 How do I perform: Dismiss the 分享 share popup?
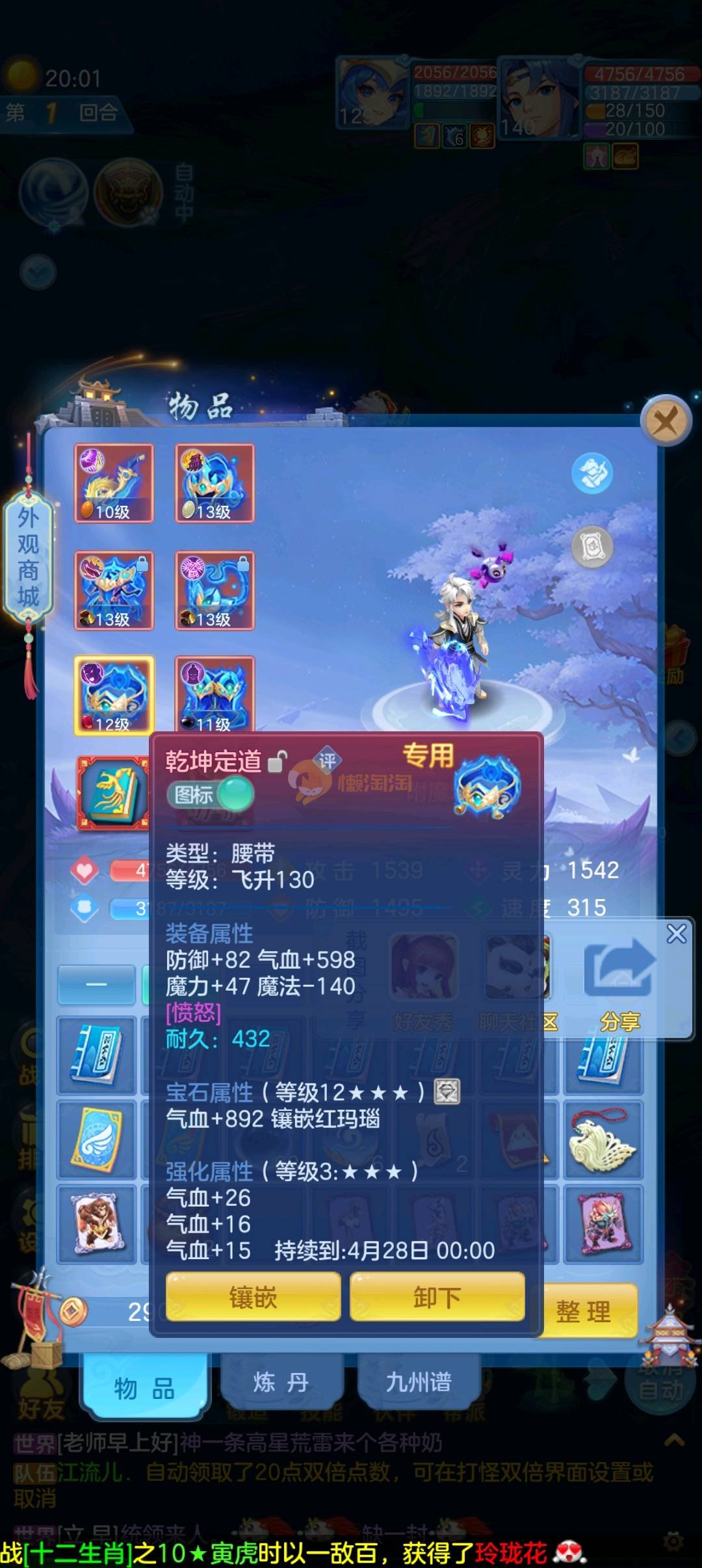(677, 934)
